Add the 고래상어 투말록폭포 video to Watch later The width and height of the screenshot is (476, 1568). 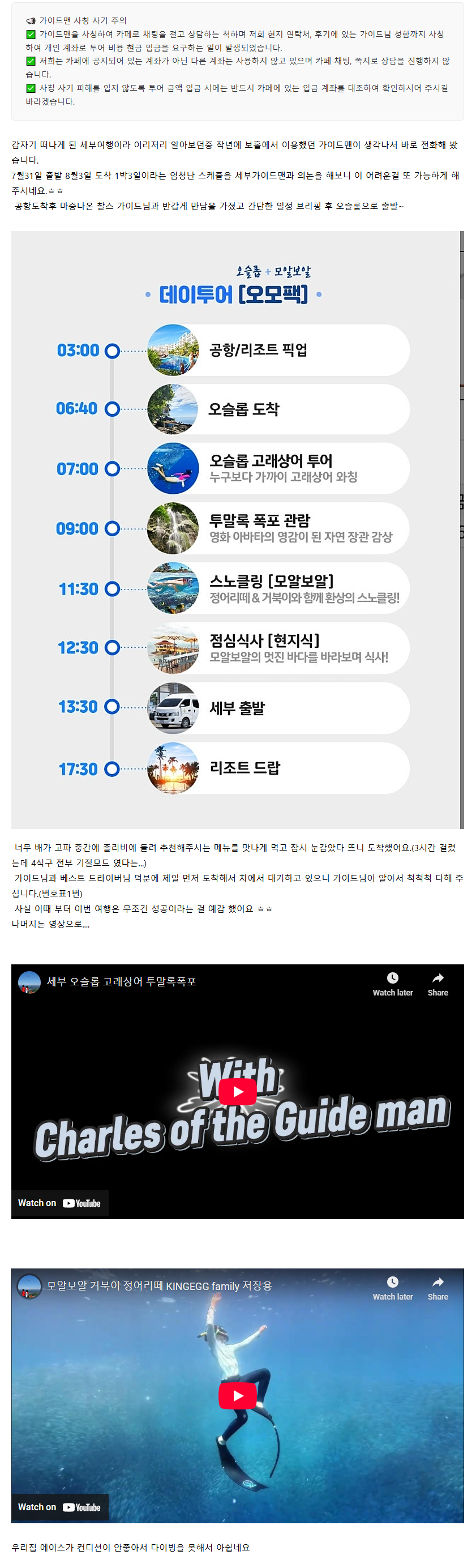[x=393, y=983]
